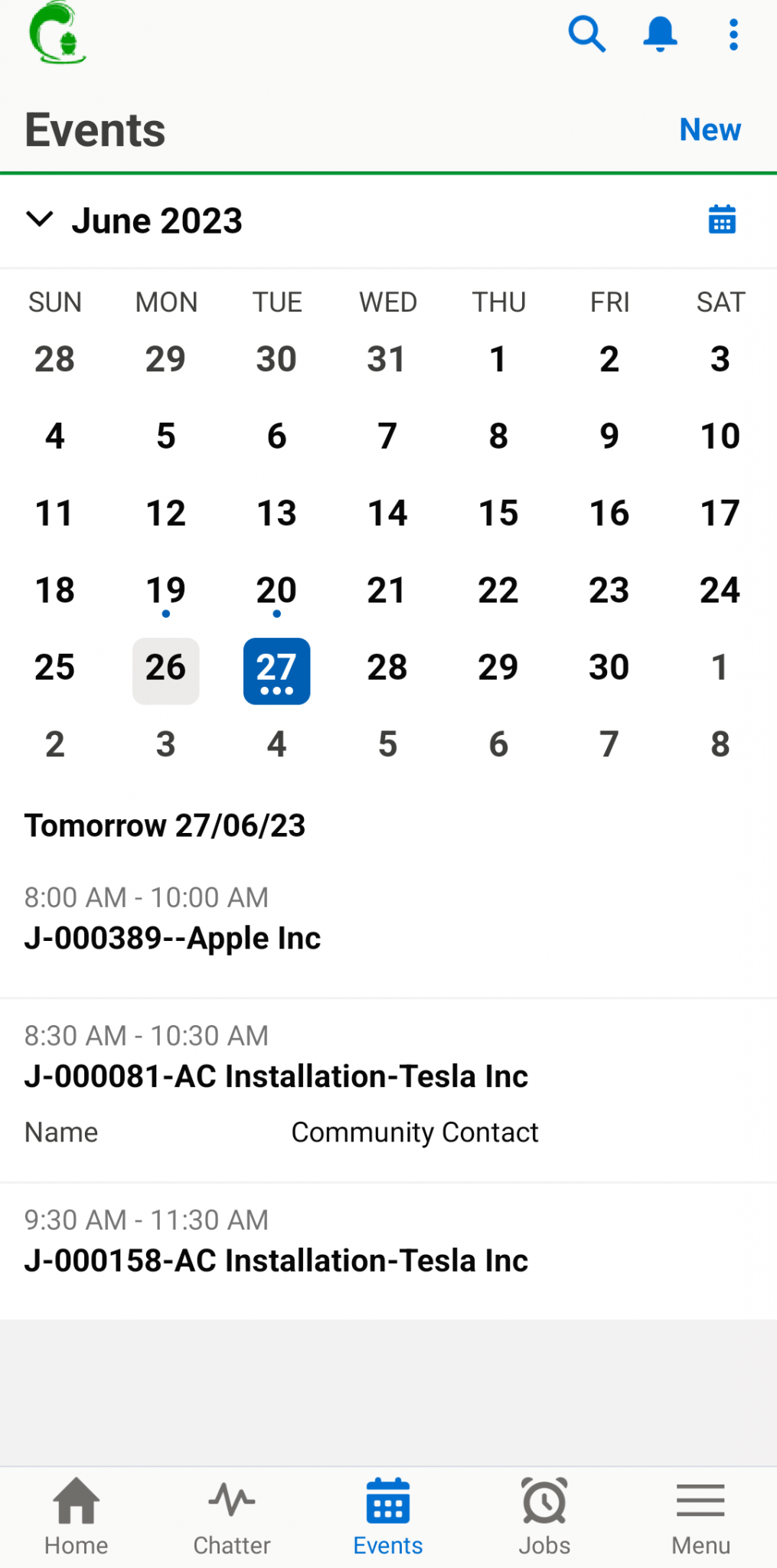Open the three-dot overflow menu
777x1568 pixels.
[x=733, y=34]
